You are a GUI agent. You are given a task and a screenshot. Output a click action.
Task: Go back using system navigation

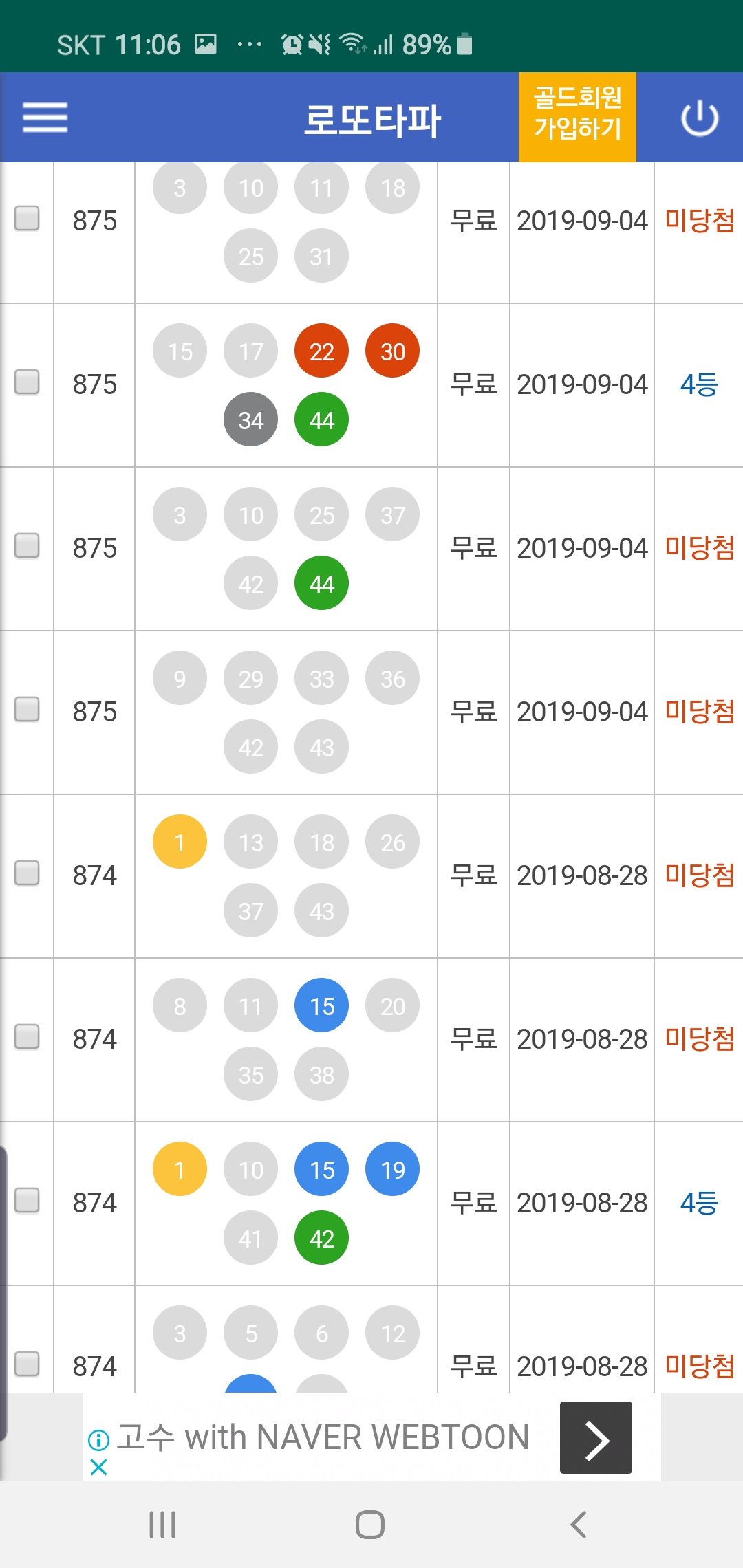pyautogui.click(x=579, y=1525)
